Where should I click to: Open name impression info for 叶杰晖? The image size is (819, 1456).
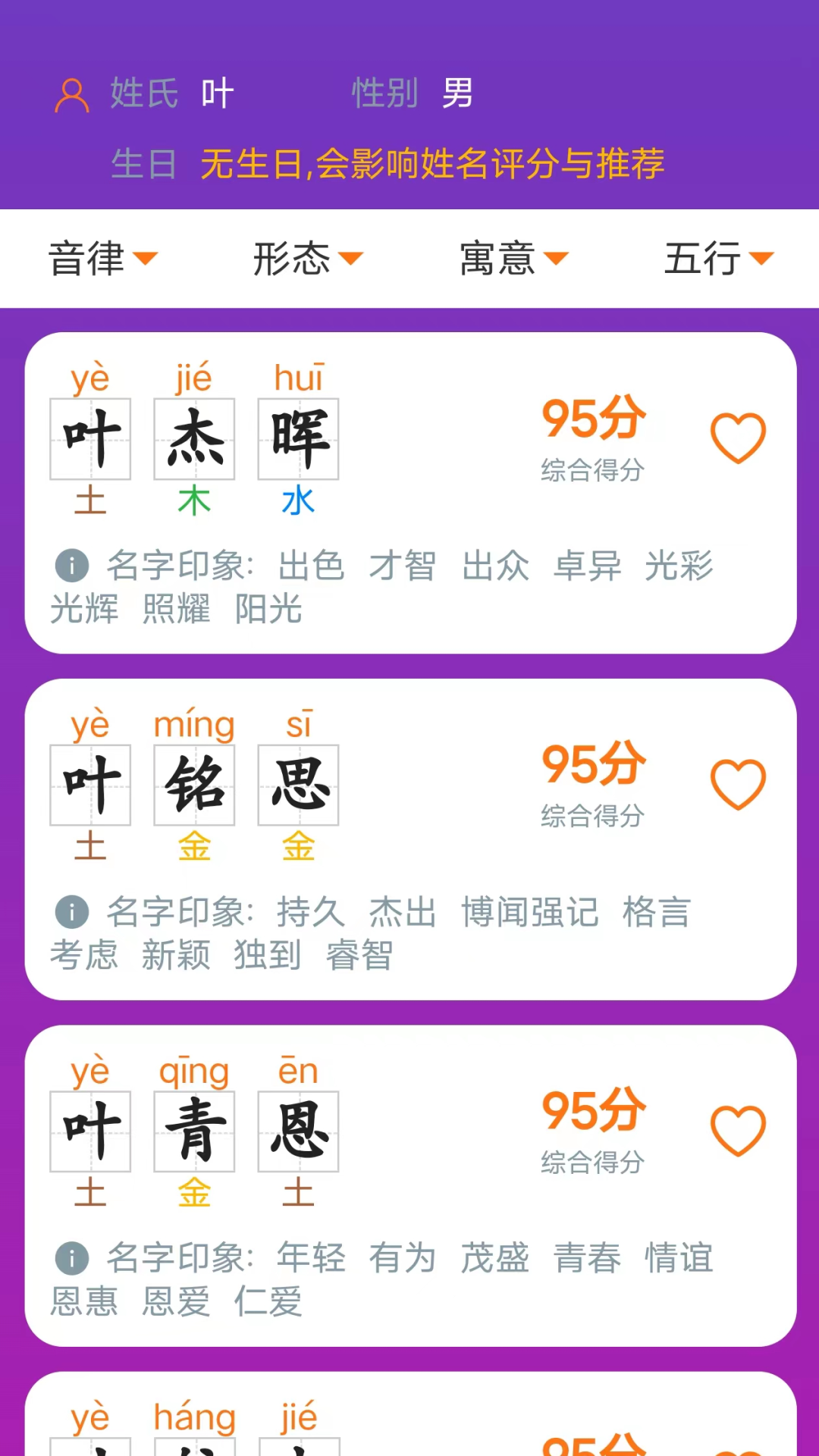point(72,566)
